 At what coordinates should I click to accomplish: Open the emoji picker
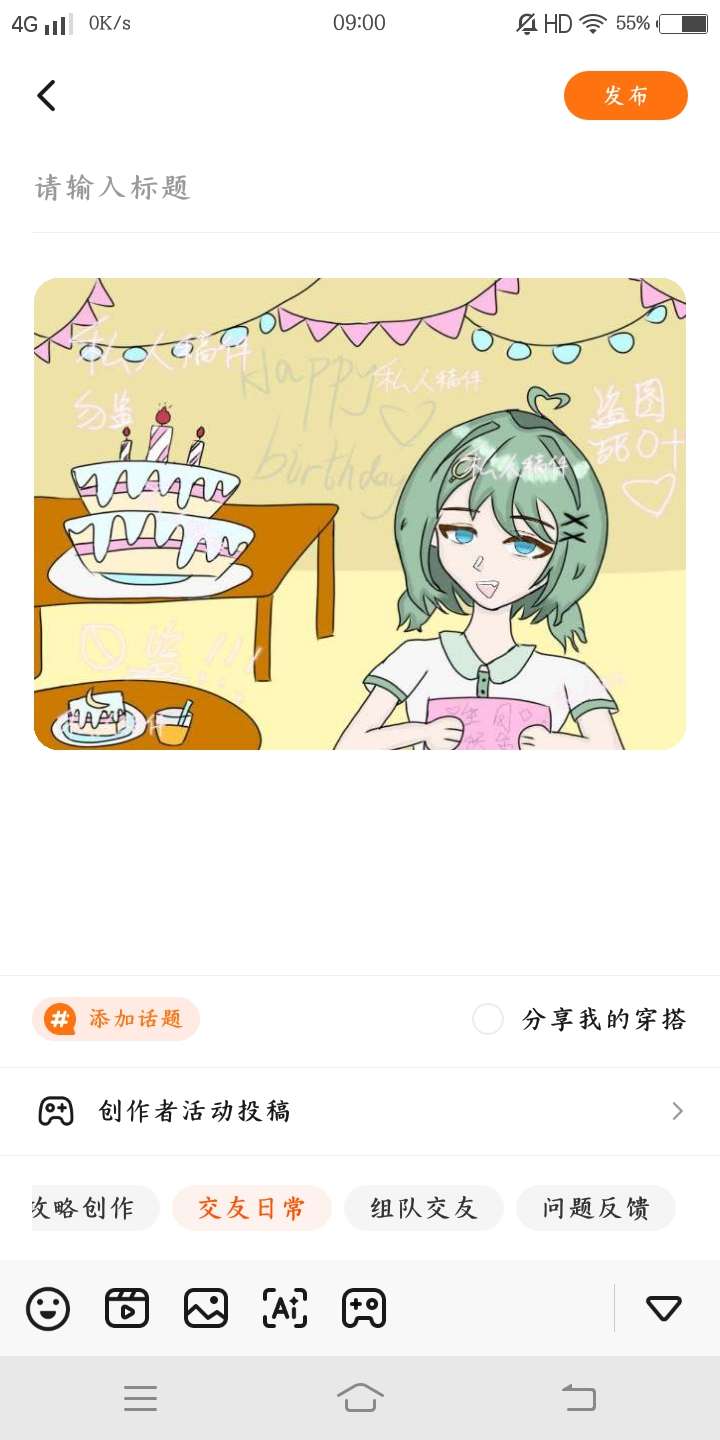pos(48,1308)
